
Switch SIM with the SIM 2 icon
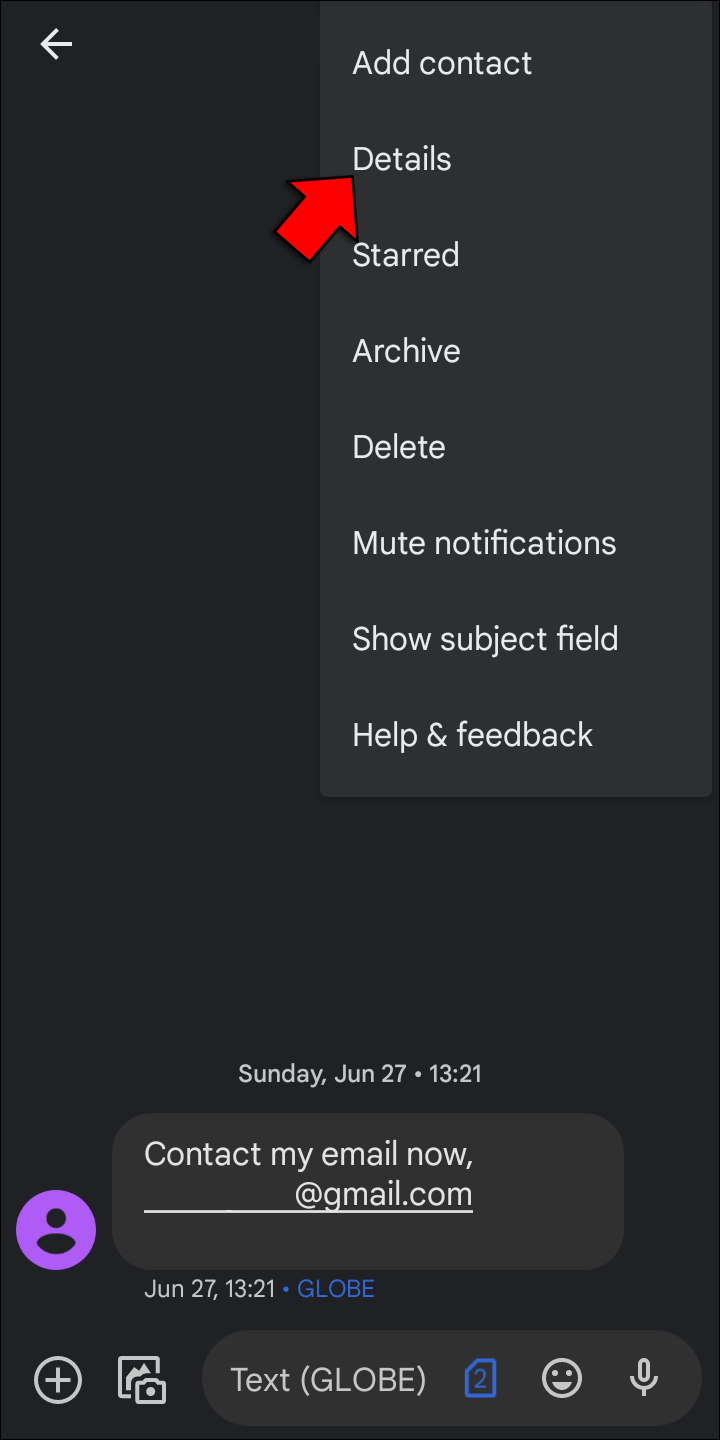480,1380
